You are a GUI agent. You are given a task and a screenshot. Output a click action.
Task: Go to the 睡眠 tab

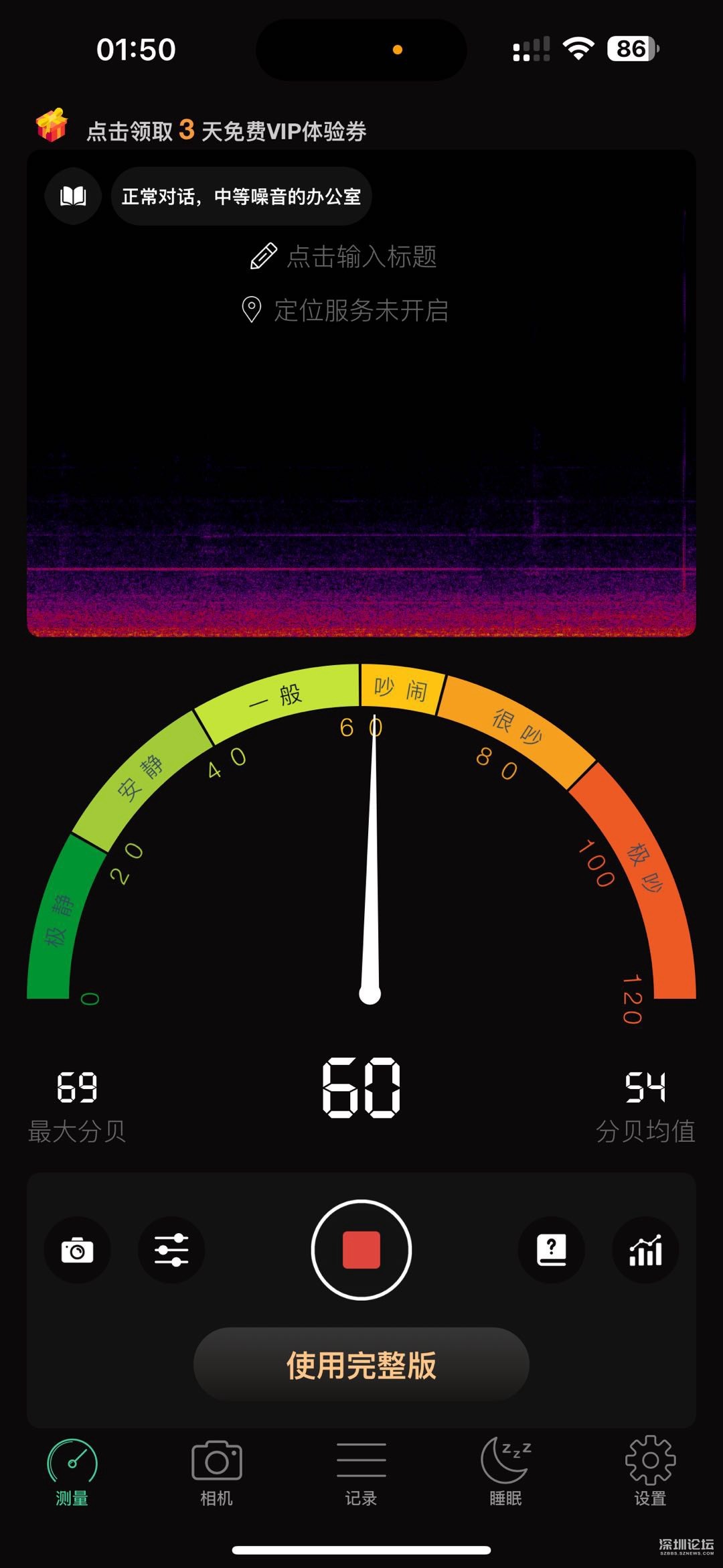click(x=506, y=1472)
